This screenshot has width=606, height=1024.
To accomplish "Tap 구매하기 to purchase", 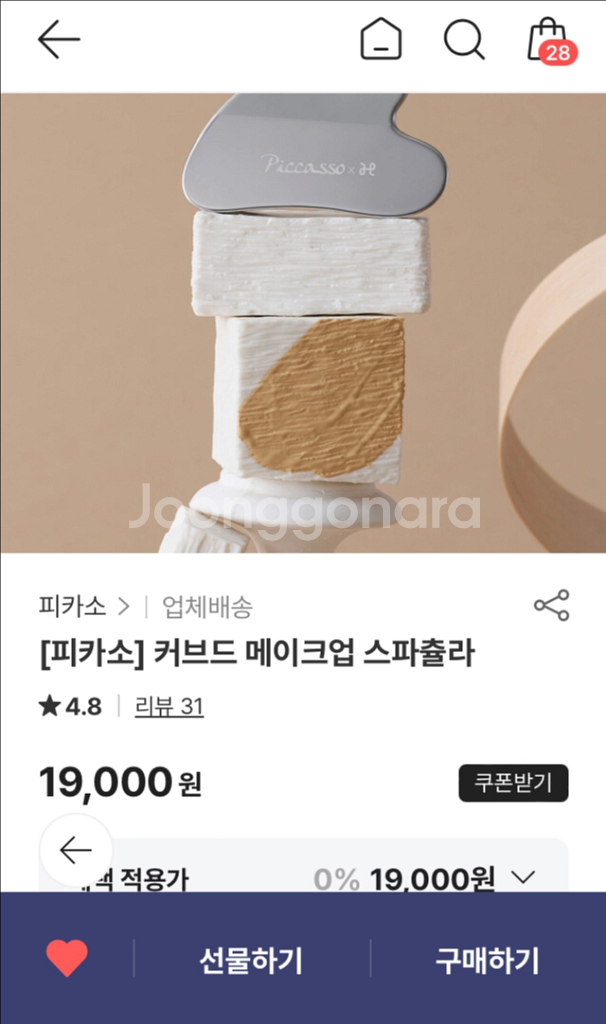I will point(487,960).
